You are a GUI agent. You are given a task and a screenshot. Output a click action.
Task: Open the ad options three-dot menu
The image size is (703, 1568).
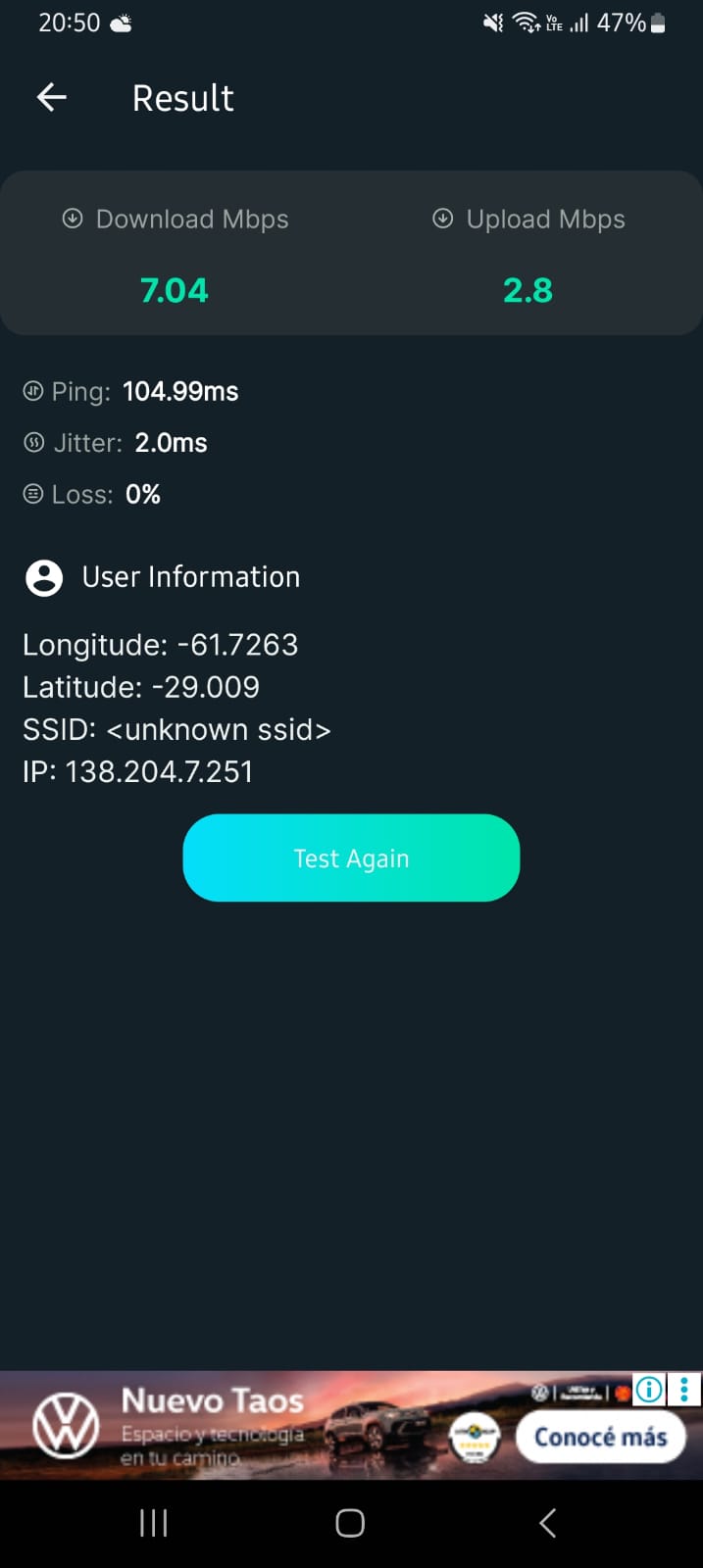684,1389
